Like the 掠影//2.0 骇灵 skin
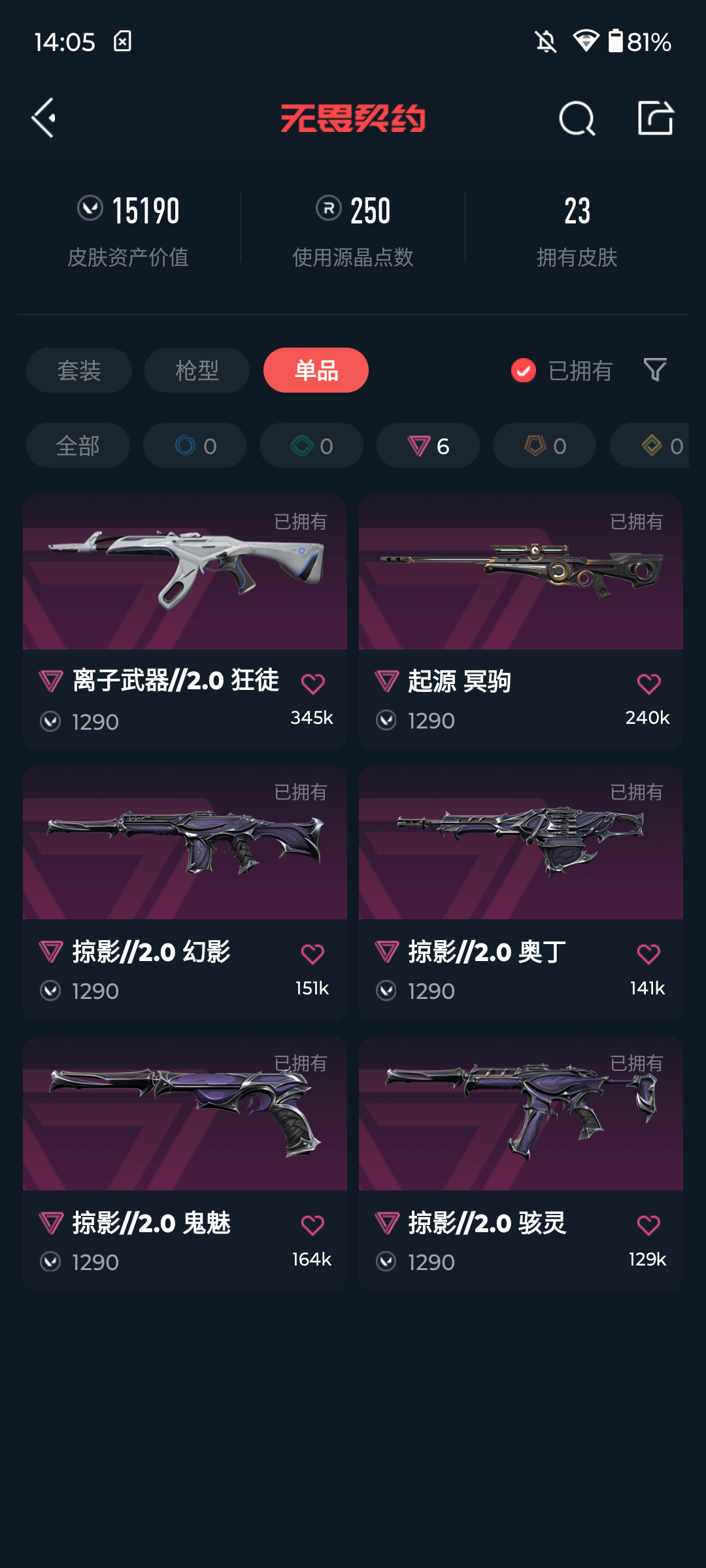Image resolution: width=706 pixels, height=1568 pixels. [648, 1225]
